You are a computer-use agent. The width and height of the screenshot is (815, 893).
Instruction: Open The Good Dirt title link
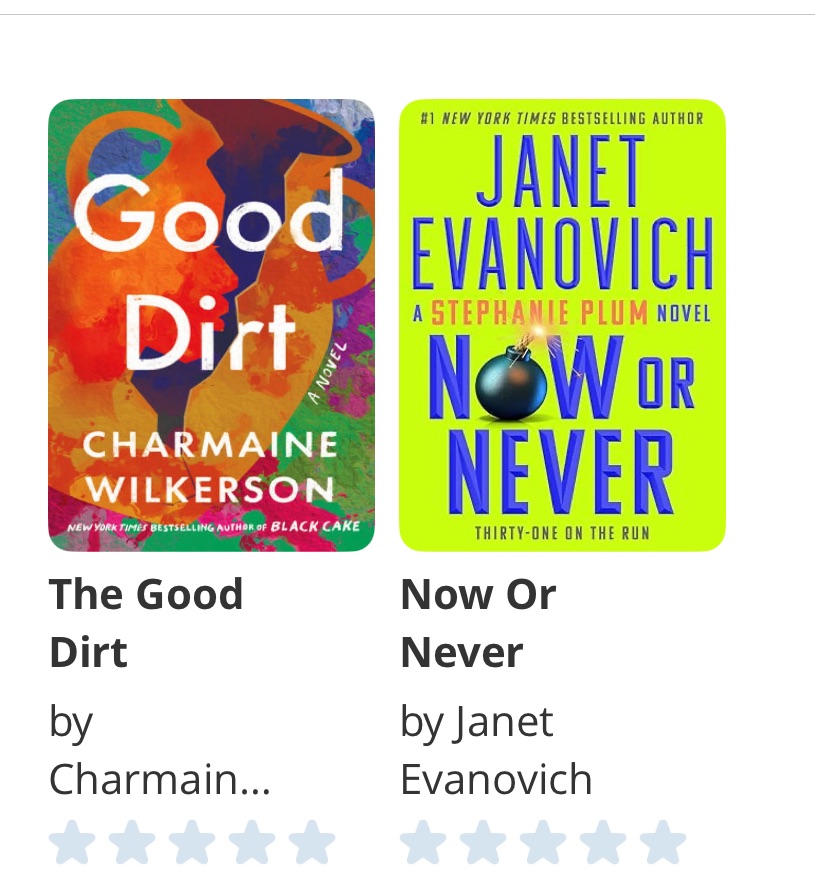(x=146, y=623)
